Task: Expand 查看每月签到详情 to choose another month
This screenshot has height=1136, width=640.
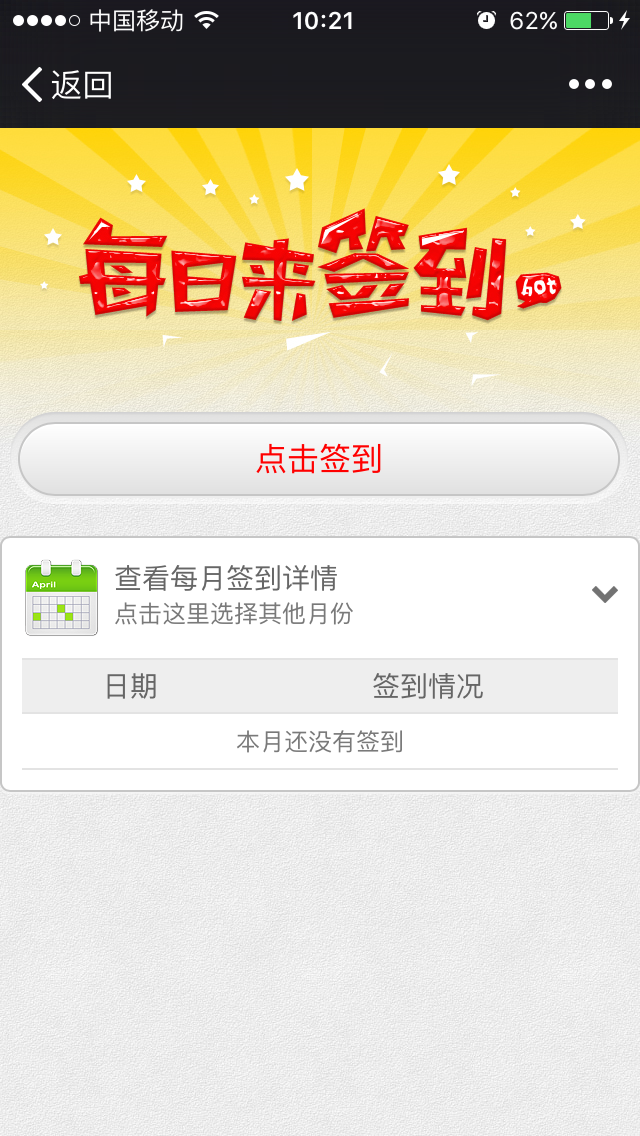Action: pos(603,595)
